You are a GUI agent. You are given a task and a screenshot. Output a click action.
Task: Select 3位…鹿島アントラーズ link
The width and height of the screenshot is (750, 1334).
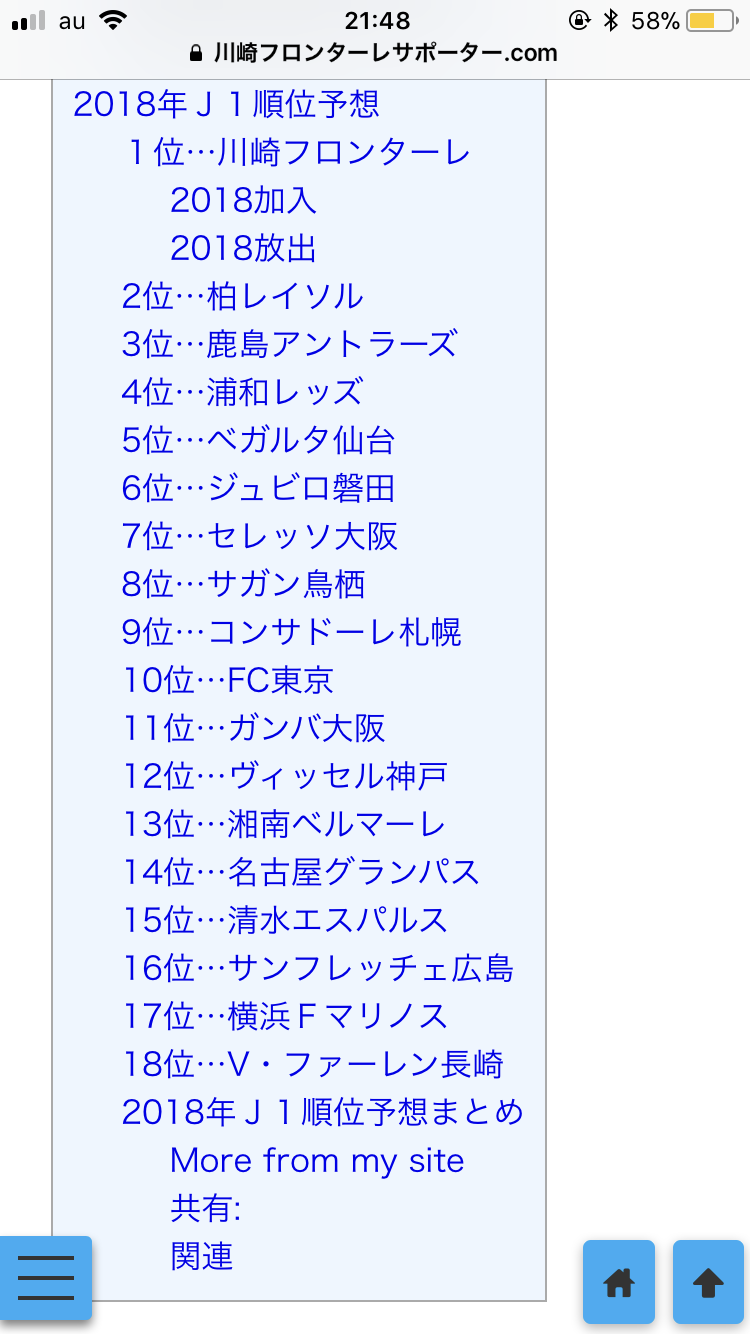[289, 344]
